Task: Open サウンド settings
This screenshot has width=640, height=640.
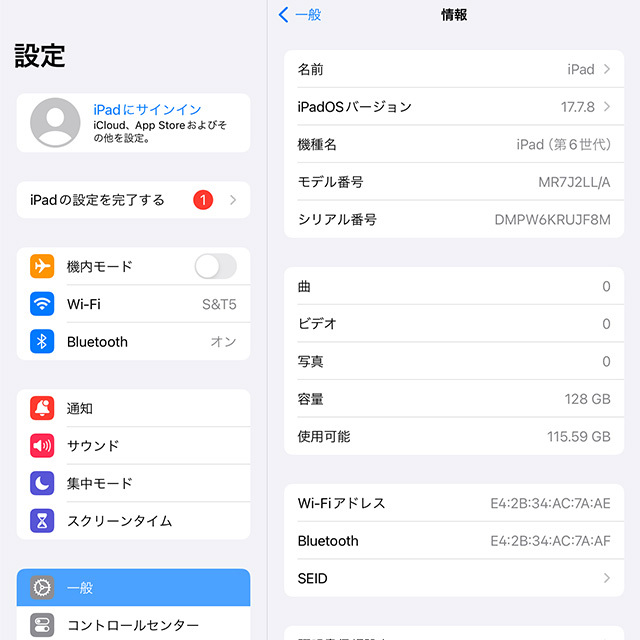Action: [133, 446]
